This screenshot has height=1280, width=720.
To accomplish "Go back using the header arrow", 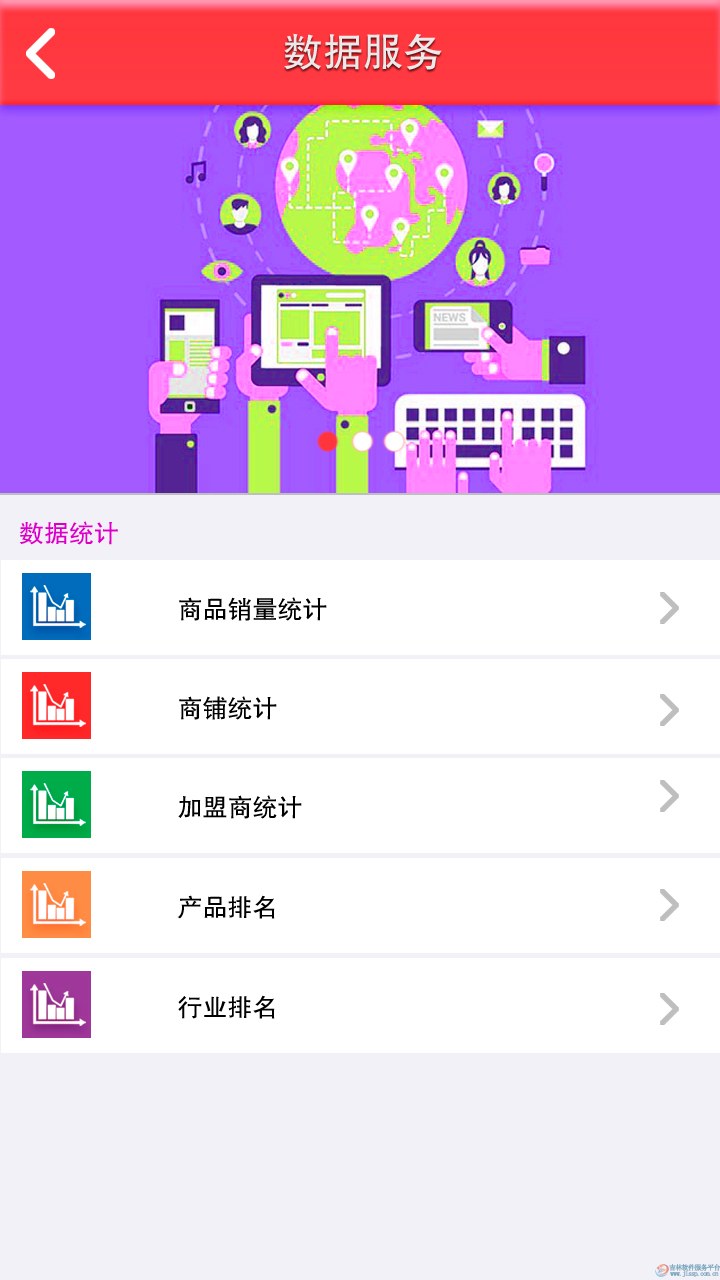I will [41, 53].
